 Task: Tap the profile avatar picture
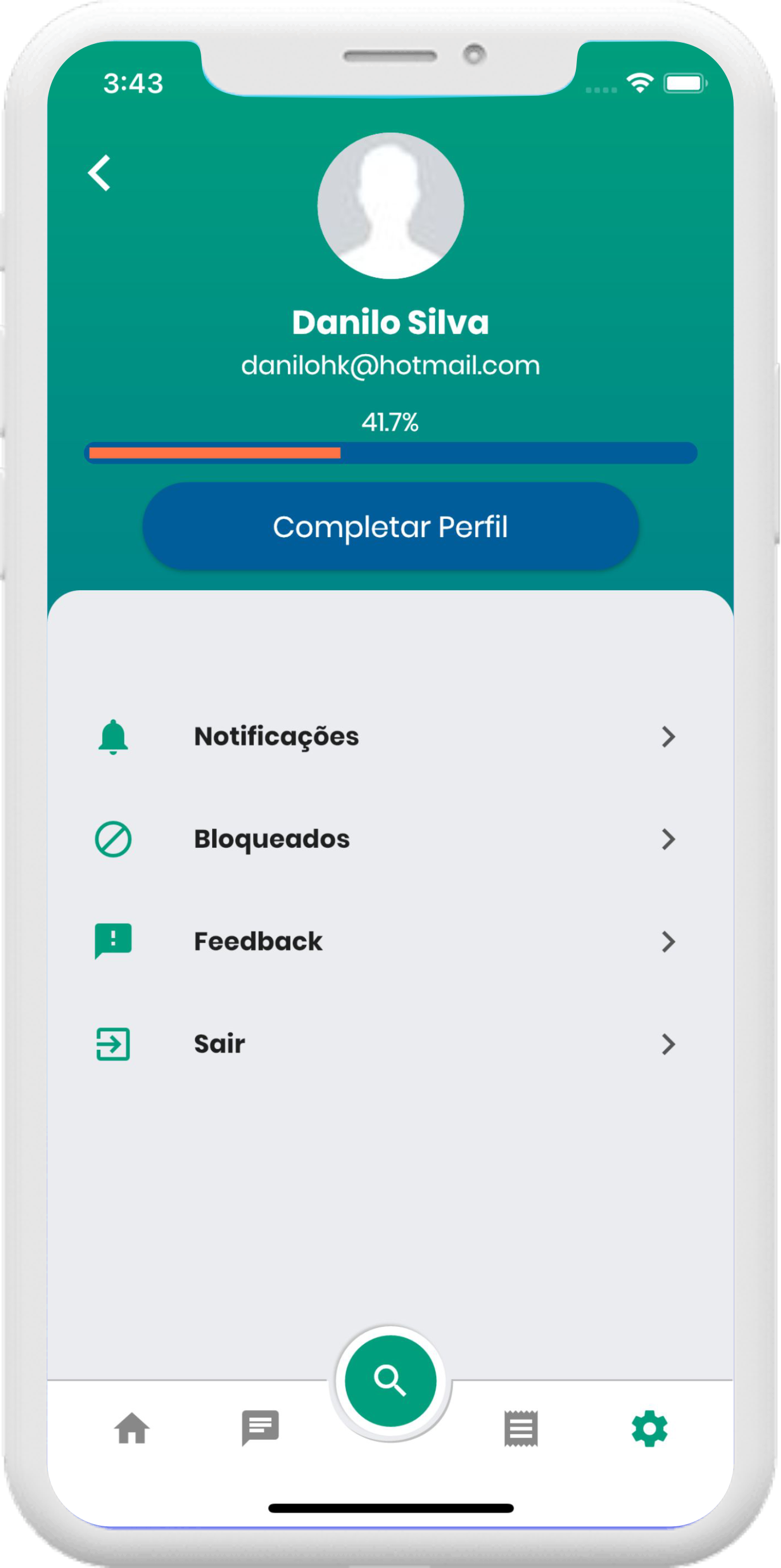coord(390,206)
